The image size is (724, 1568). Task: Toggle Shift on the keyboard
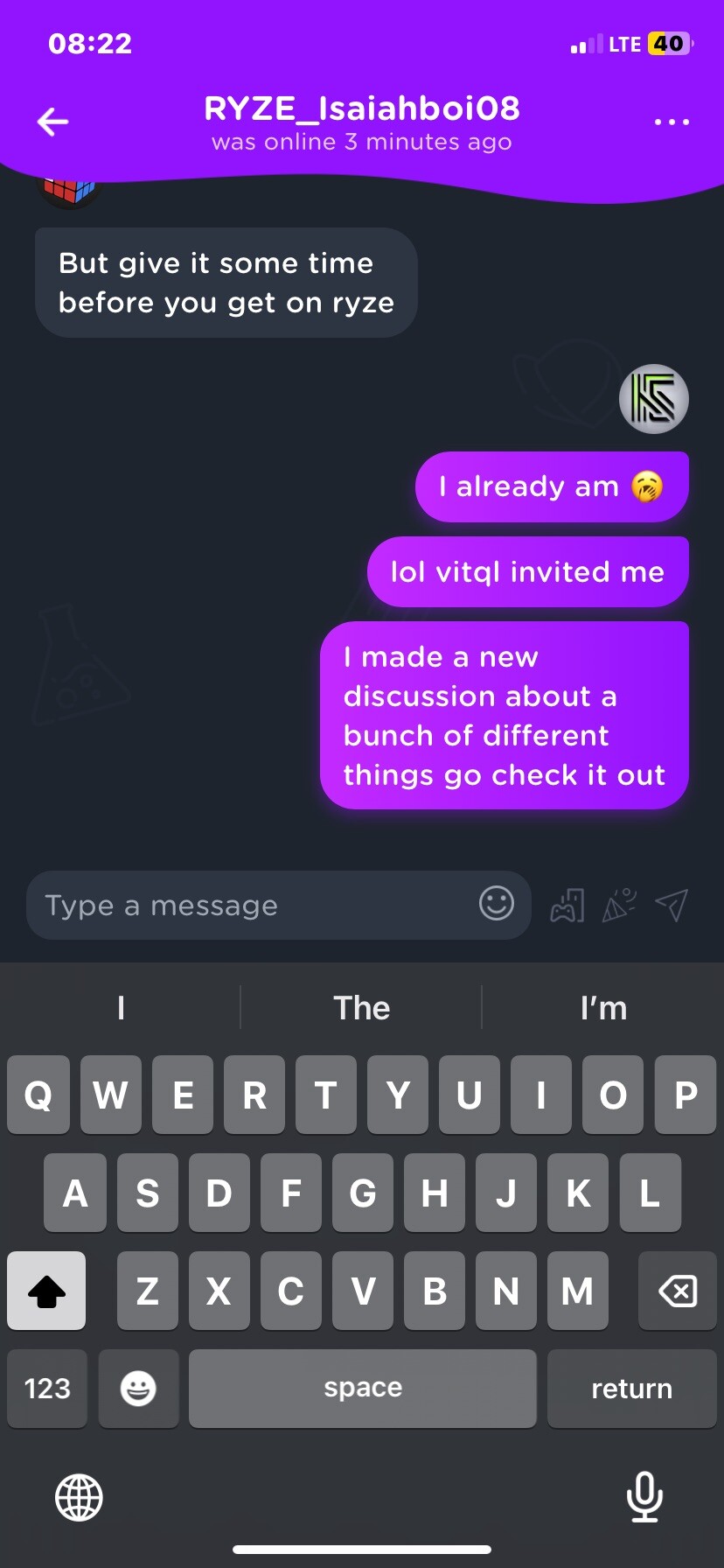[x=46, y=1291]
